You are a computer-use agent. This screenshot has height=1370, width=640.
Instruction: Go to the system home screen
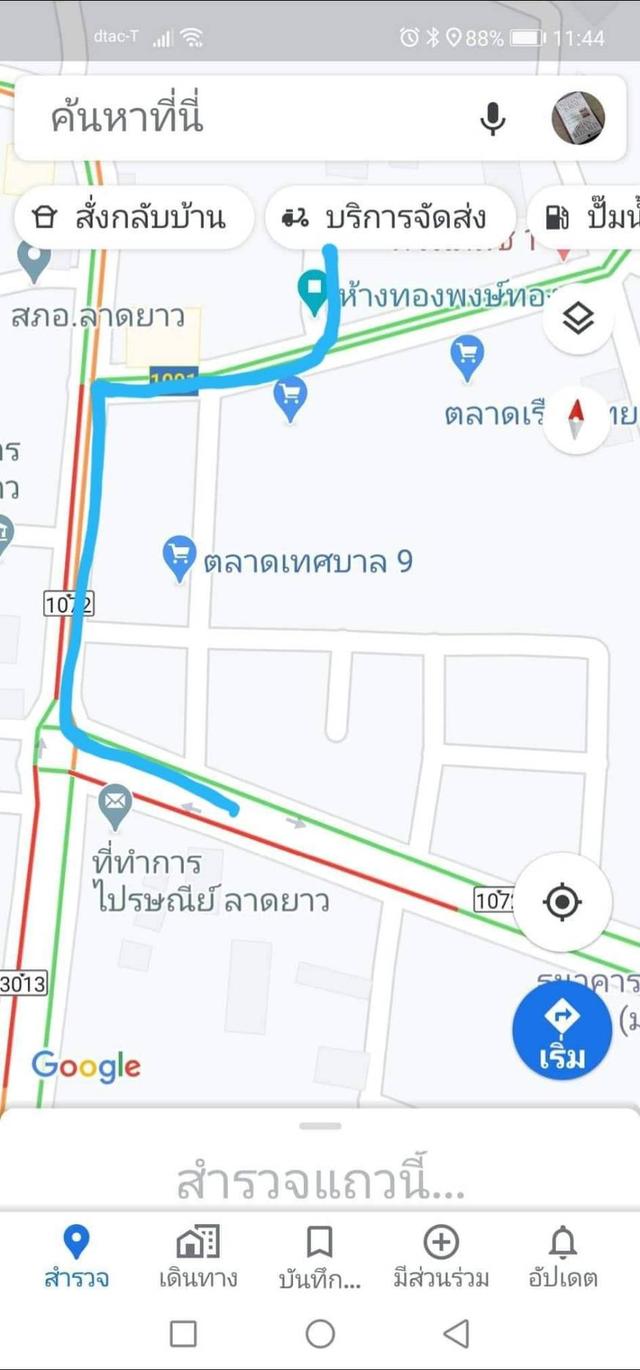(320, 1333)
